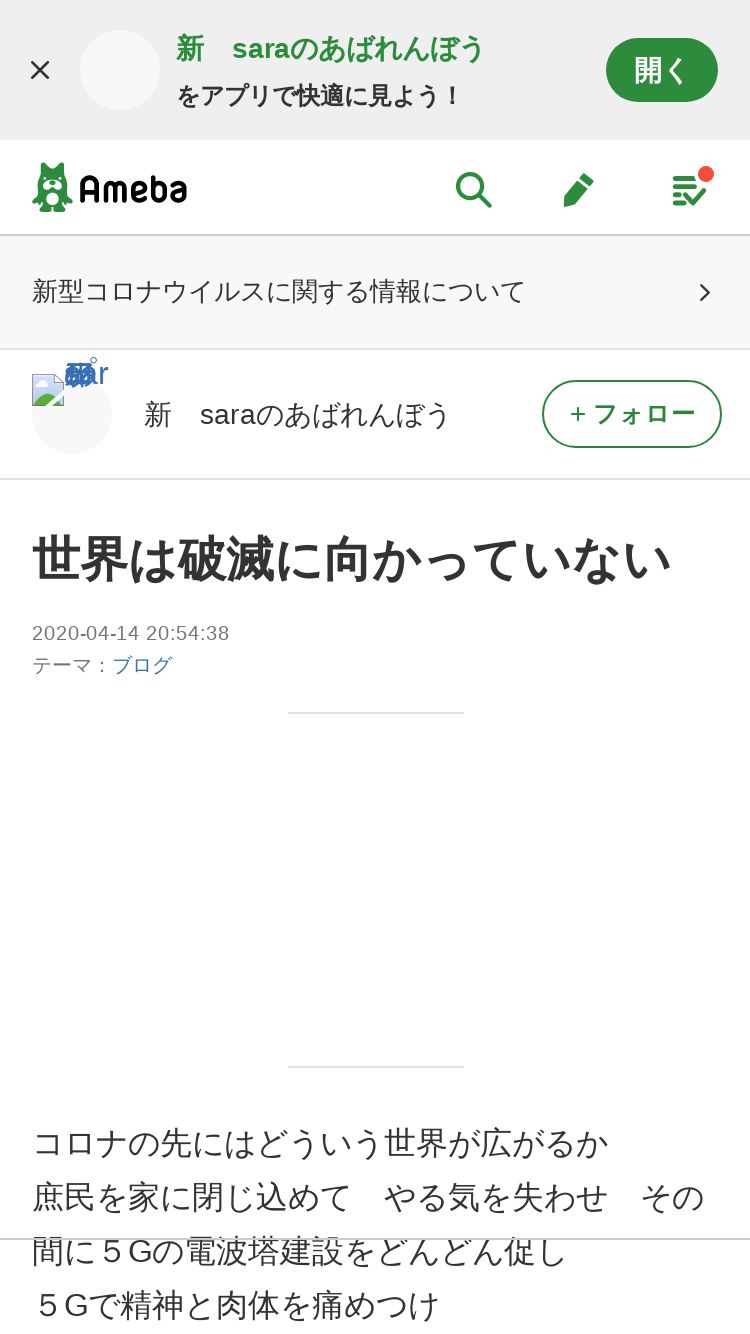Open the ブログ theme link
Screen dimensions: 750x1334
142,665
